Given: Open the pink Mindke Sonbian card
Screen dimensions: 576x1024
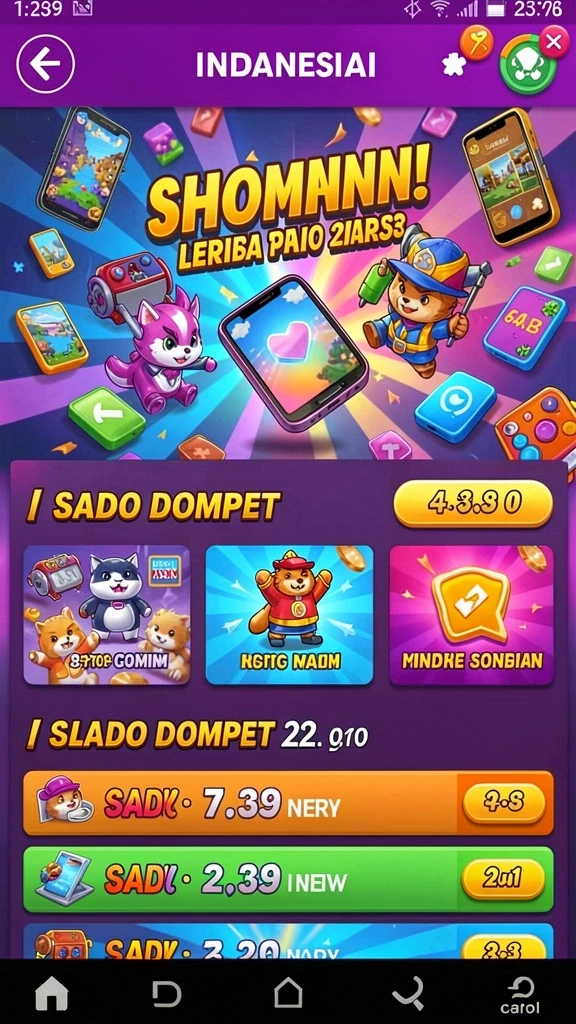Looking at the screenshot, I should click(x=472, y=615).
